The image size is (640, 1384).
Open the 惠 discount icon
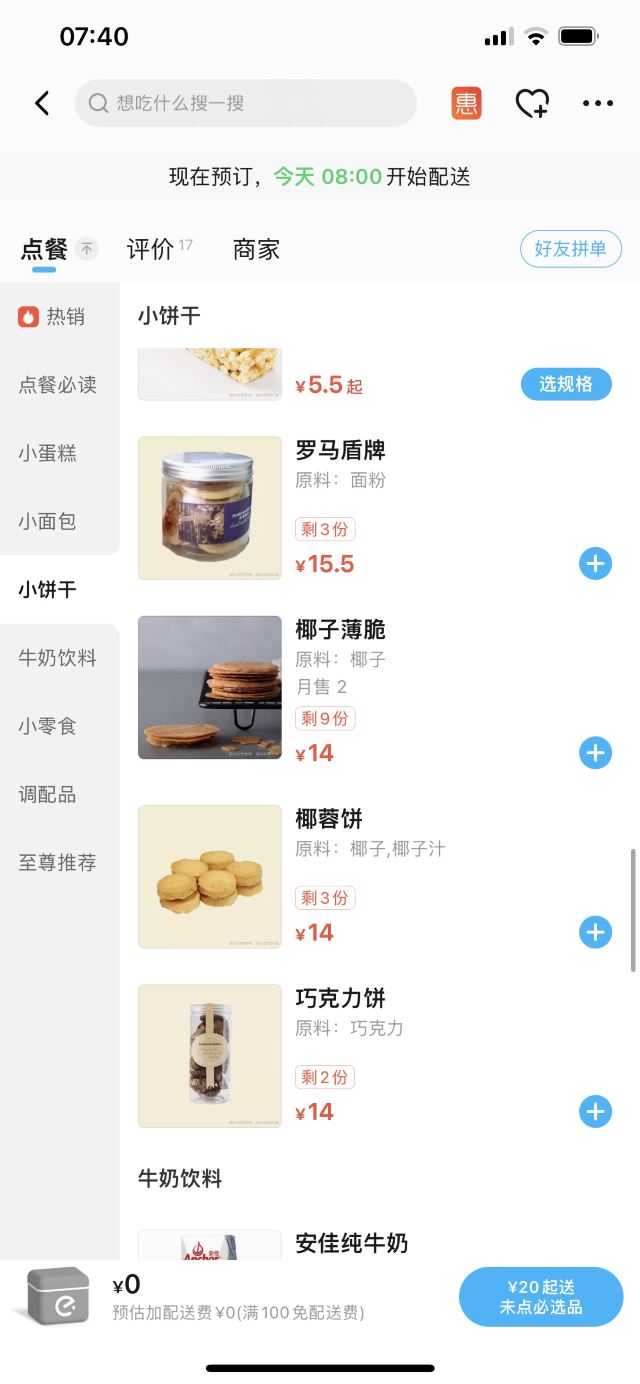point(466,103)
